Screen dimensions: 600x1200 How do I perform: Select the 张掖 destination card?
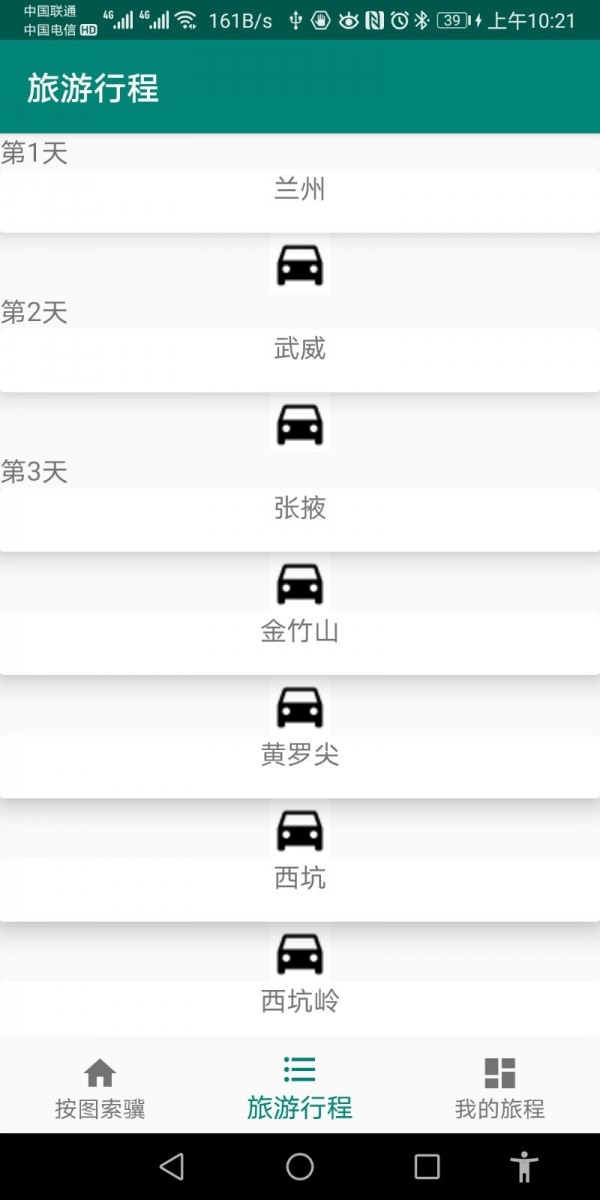point(300,519)
